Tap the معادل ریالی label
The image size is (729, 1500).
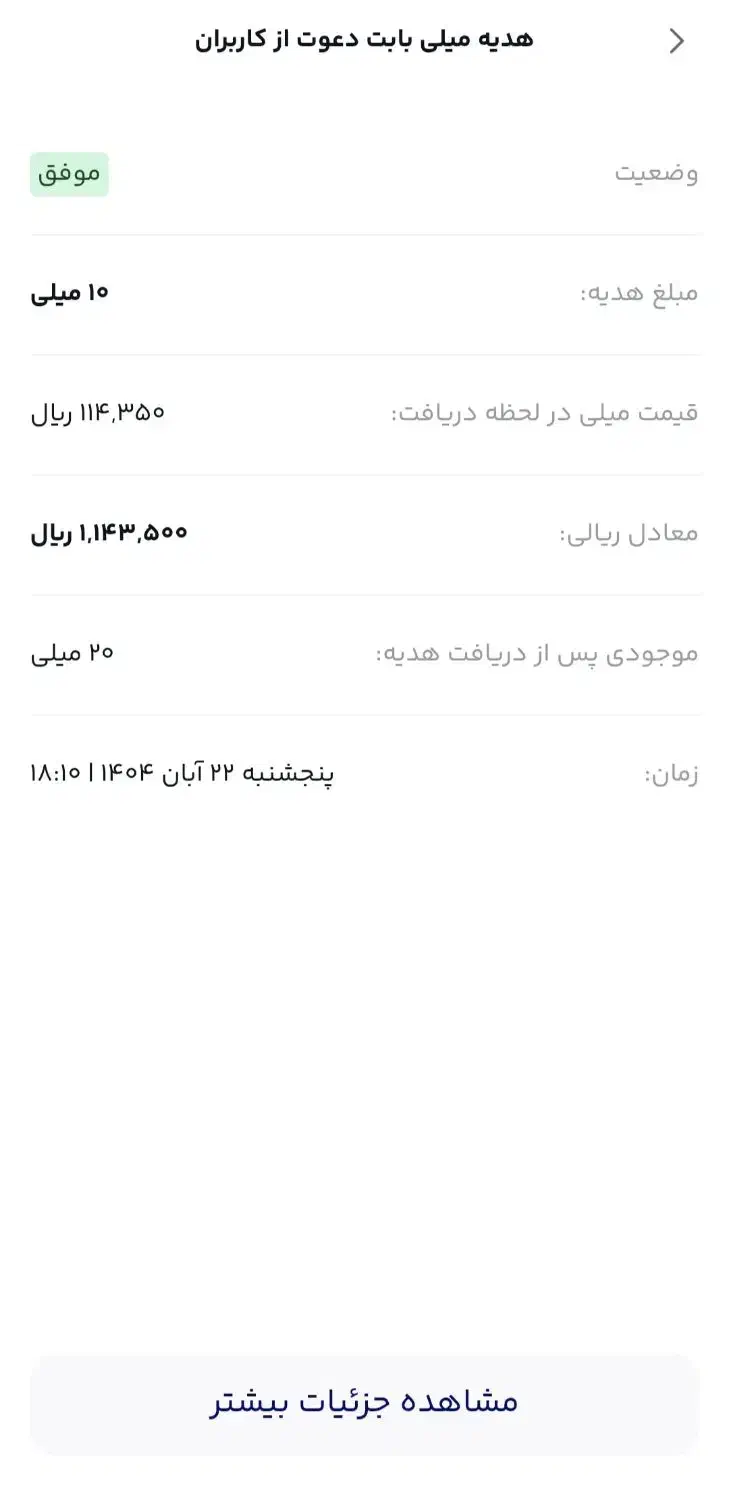point(628,532)
